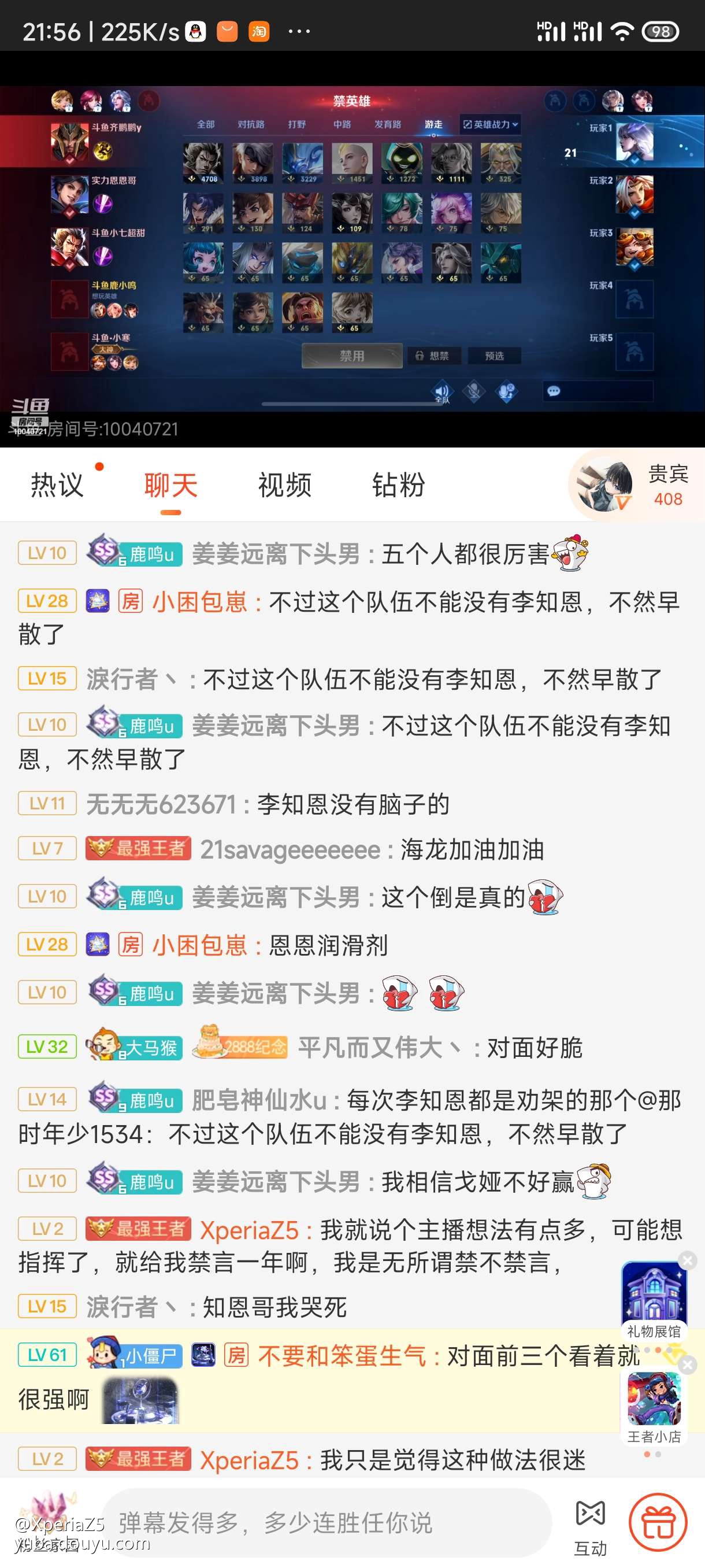Dismiss the 礼物展馆 floating widget
The image size is (705, 1568).
[x=687, y=1260]
